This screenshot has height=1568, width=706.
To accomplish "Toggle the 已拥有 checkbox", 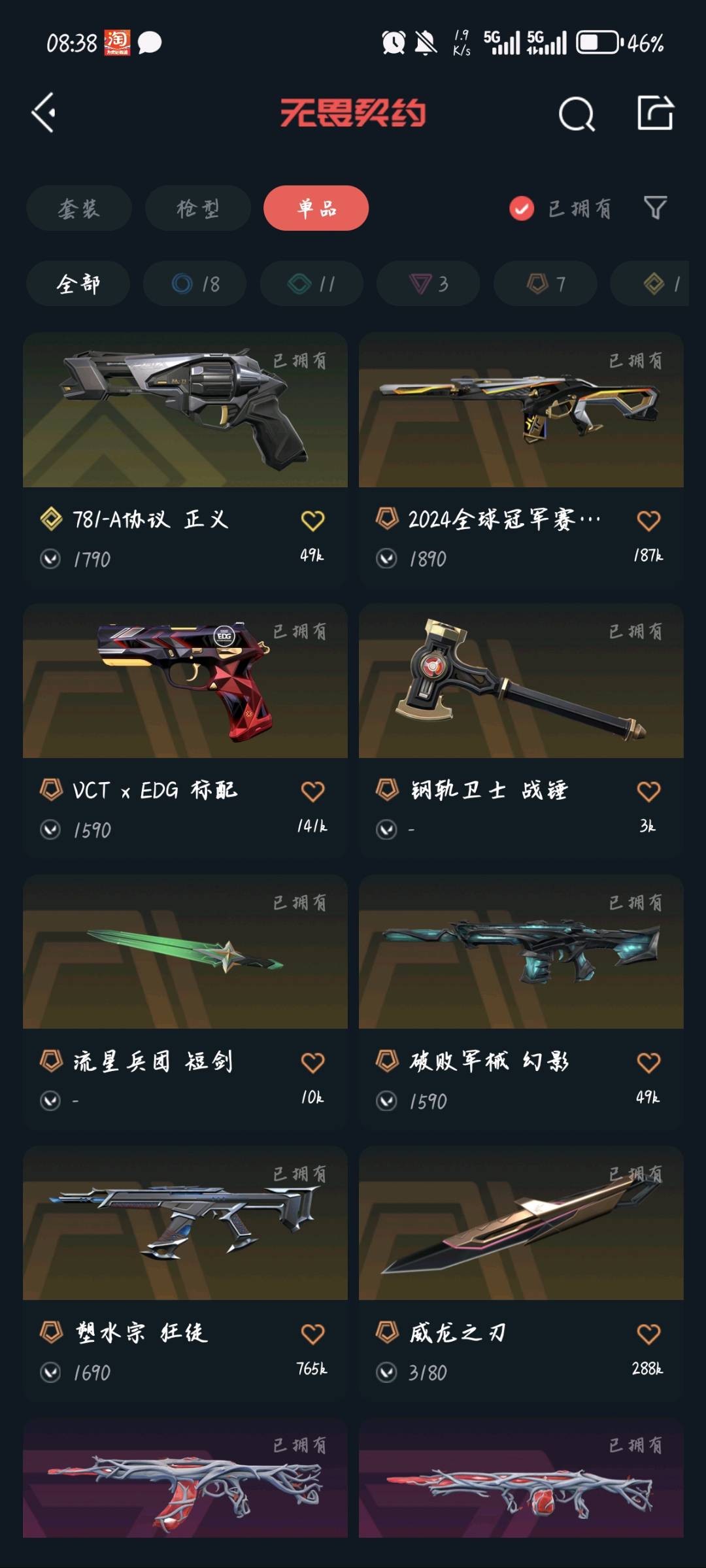I will pos(522,209).
